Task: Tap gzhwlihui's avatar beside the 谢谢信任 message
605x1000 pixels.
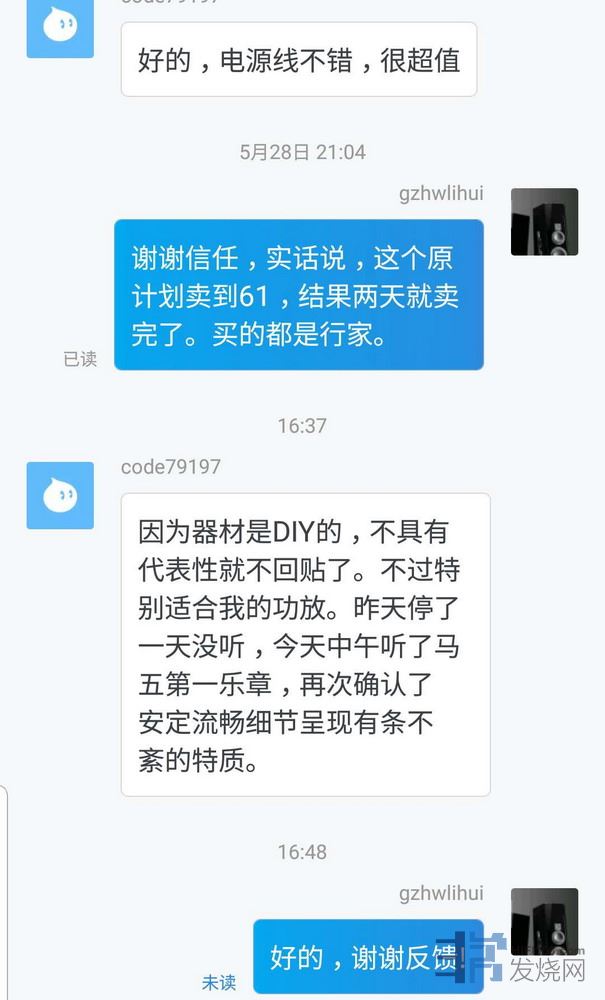Action: tap(544, 222)
